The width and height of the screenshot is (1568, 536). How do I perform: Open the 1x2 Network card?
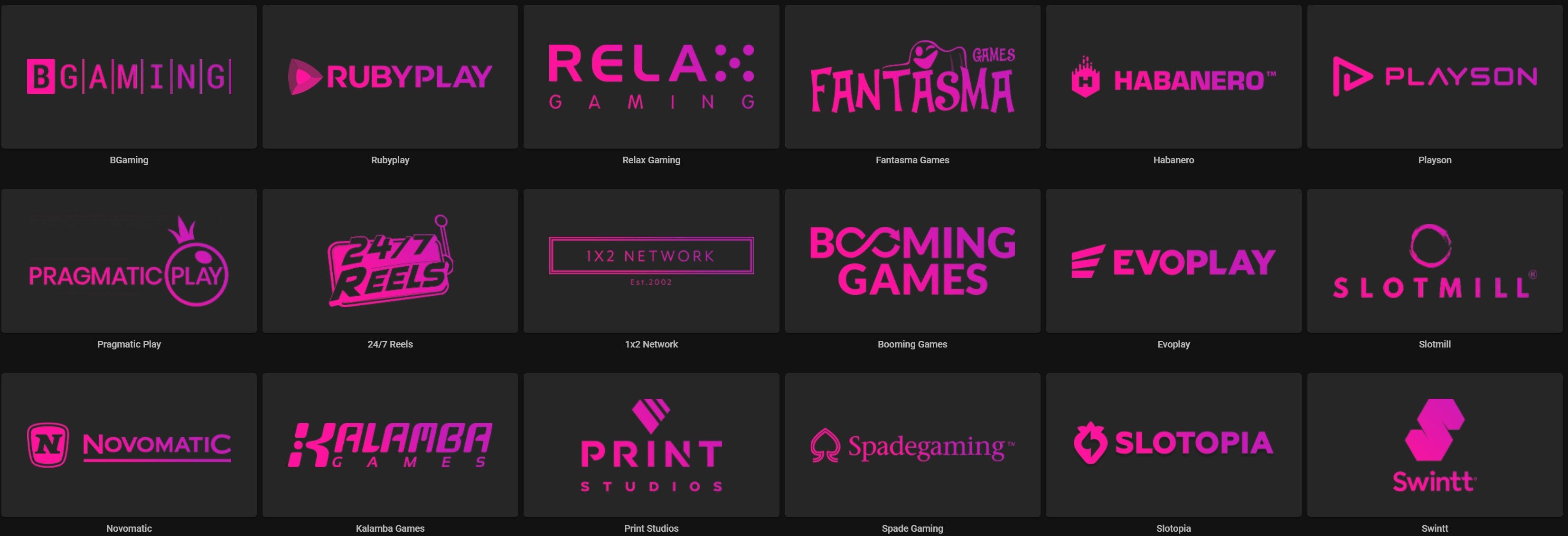[x=651, y=260]
